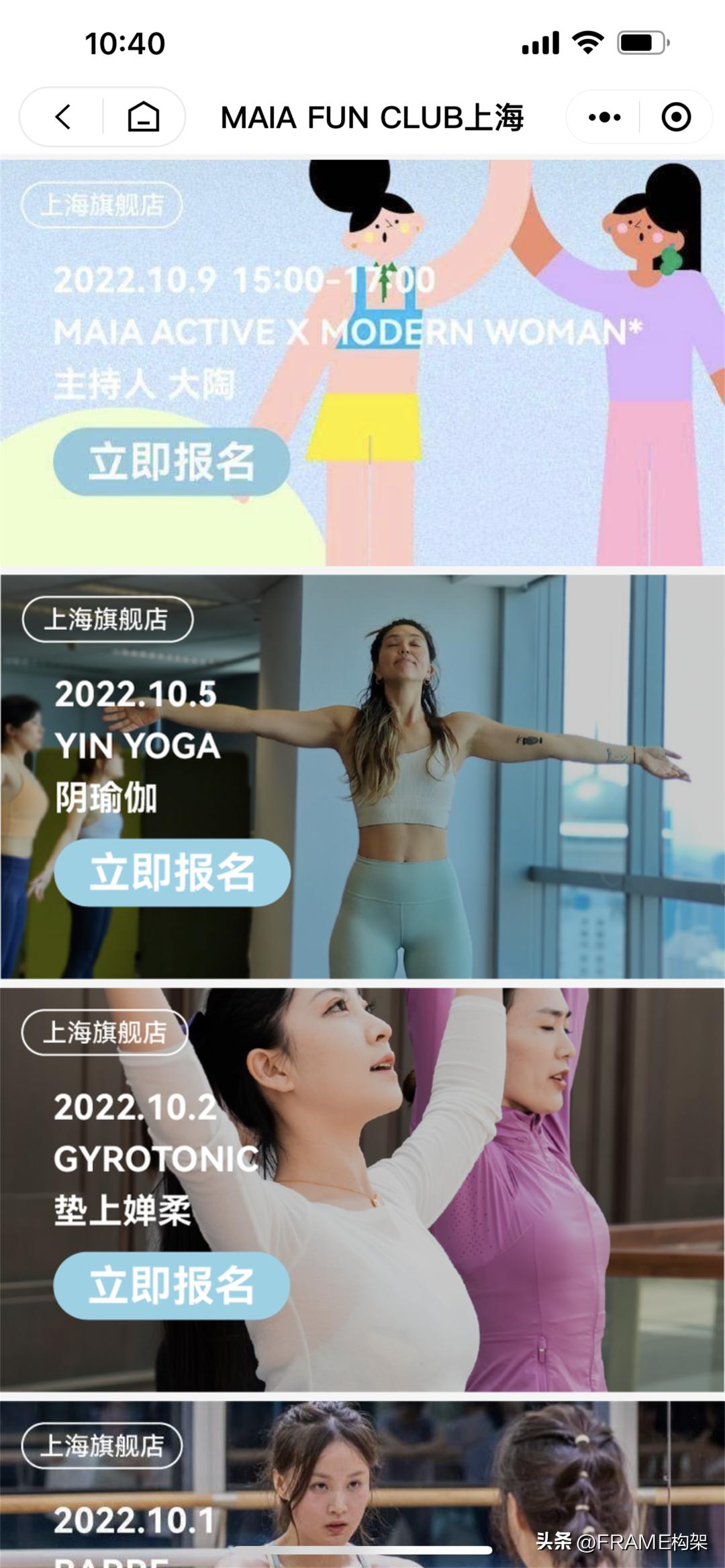Select the 上海旗舰店 badge on the top banner
This screenshot has width=725, height=1568.
(102, 206)
